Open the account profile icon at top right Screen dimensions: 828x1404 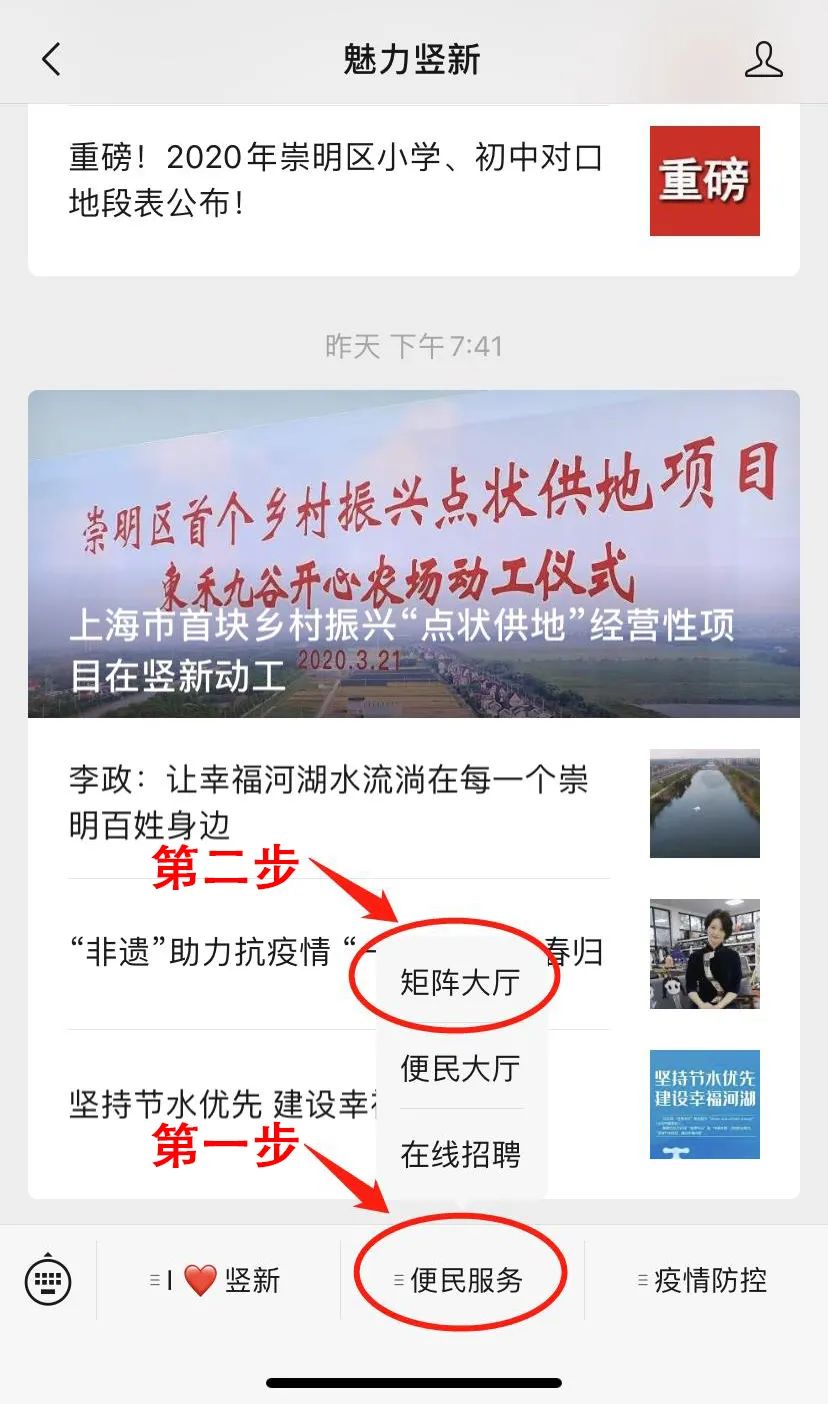(x=765, y=60)
